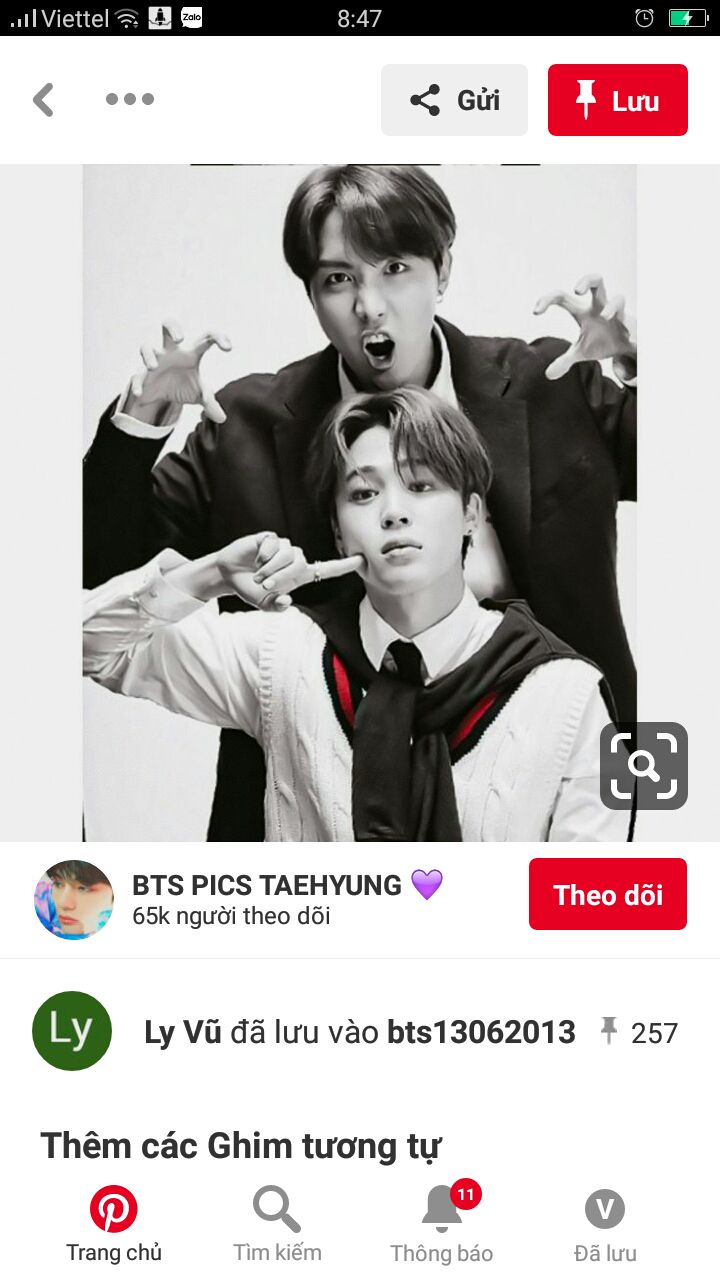Open Ly Vũ's profile avatar
The height and width of the screenshot is (1280, 720).
coord(72,1031)
